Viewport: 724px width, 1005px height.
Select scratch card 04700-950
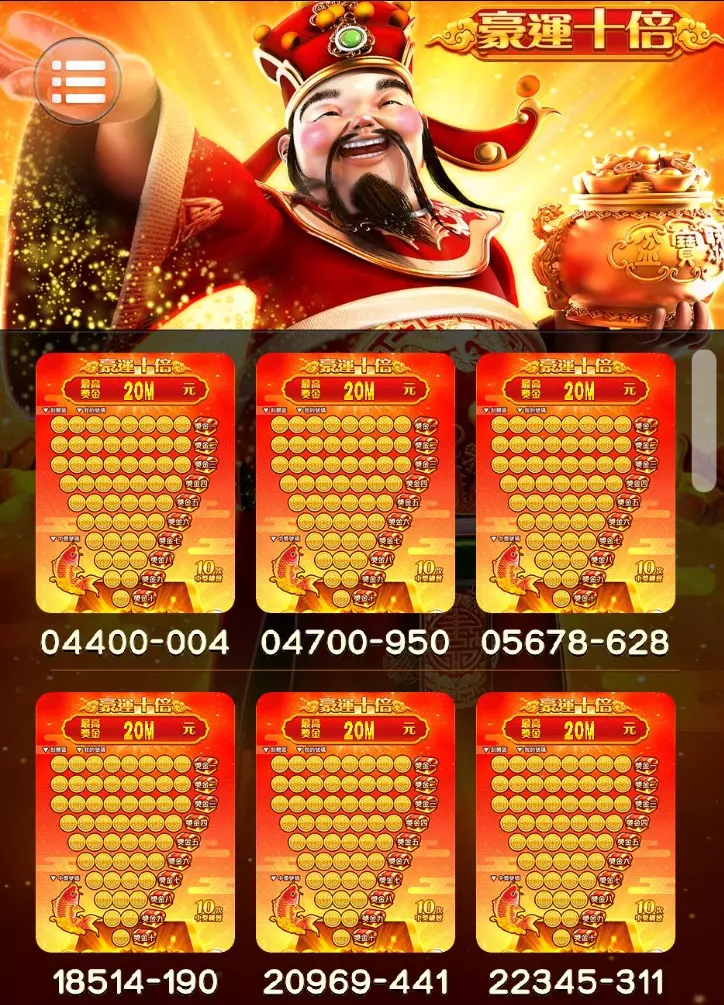click(355, 483)
